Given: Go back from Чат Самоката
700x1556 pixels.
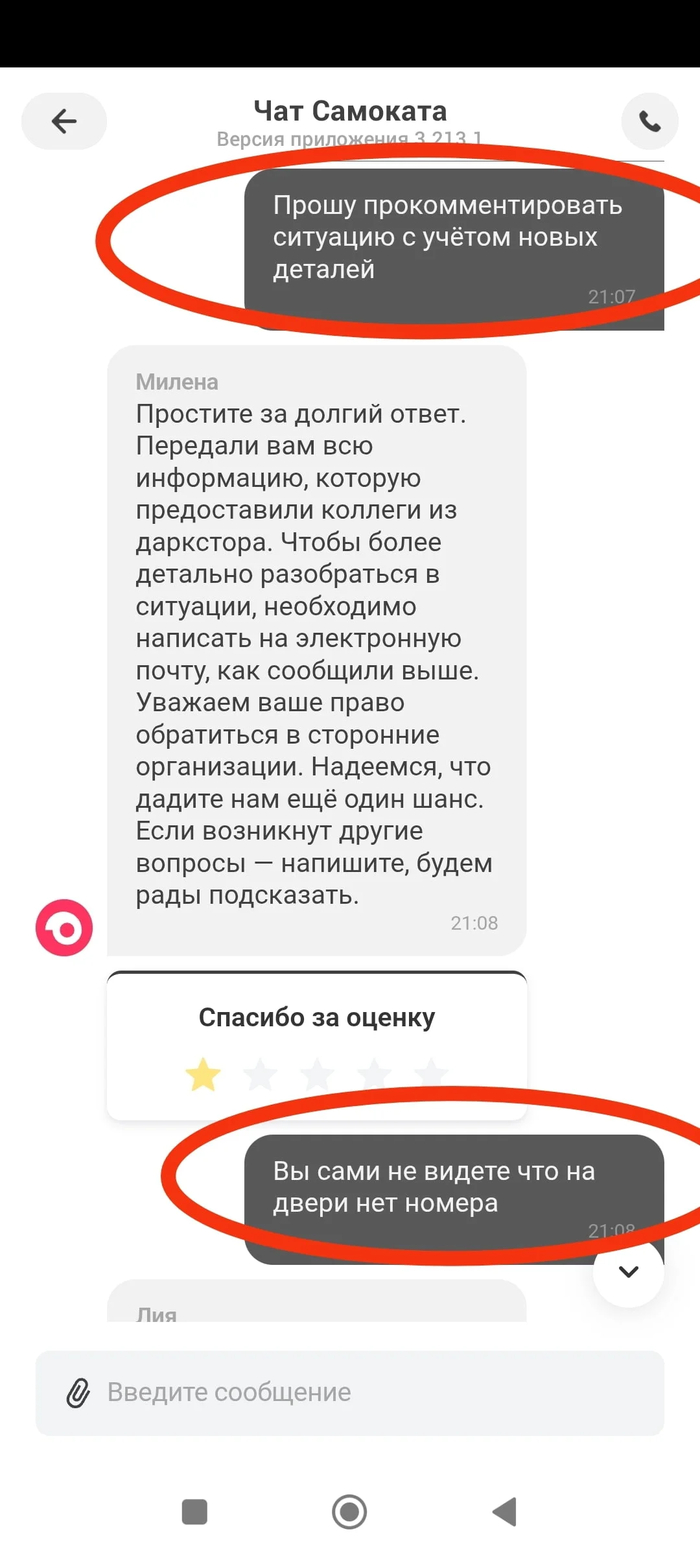Looking at the screenshot, I should (64, 121).
